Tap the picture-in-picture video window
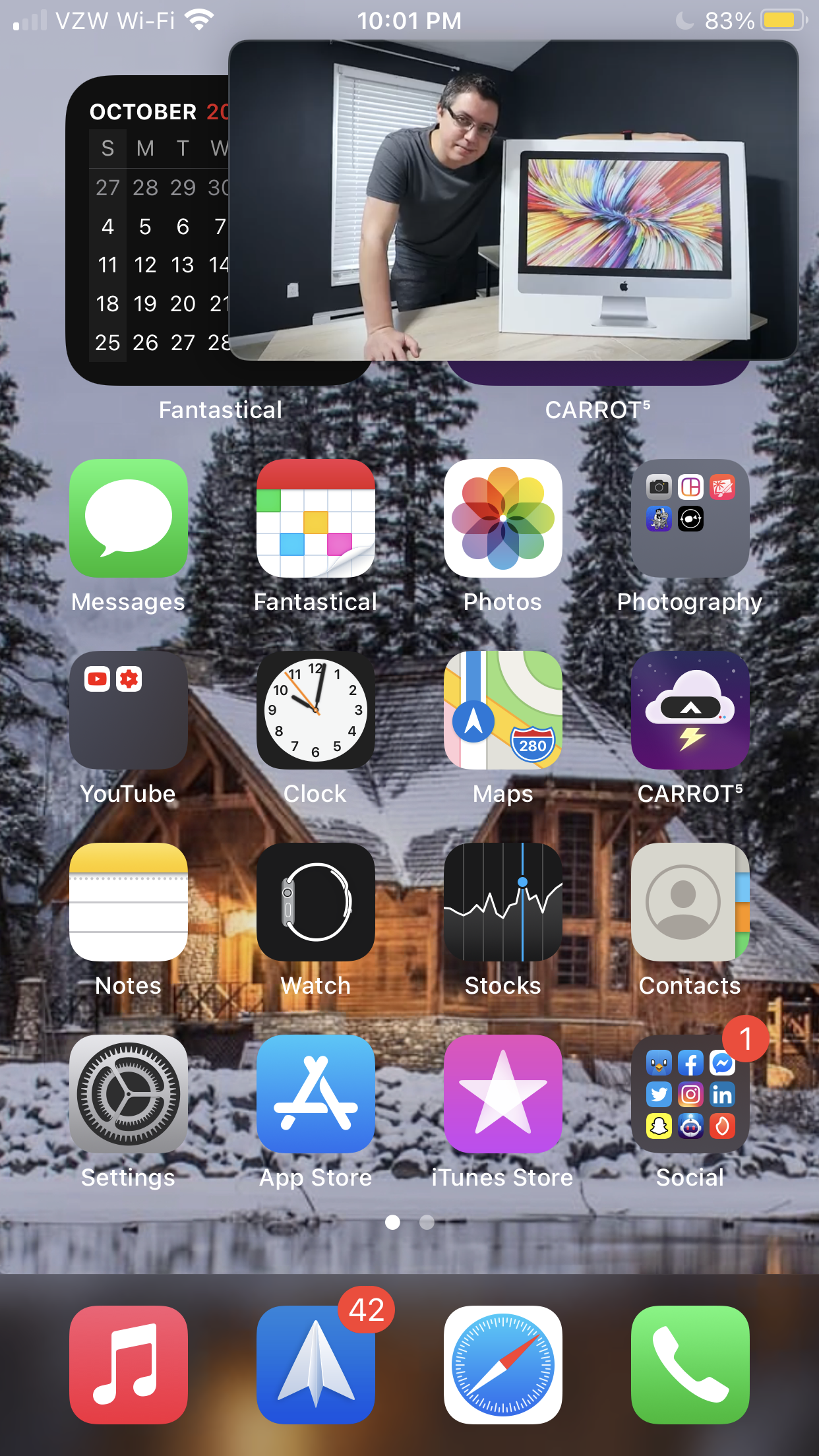 514,200
